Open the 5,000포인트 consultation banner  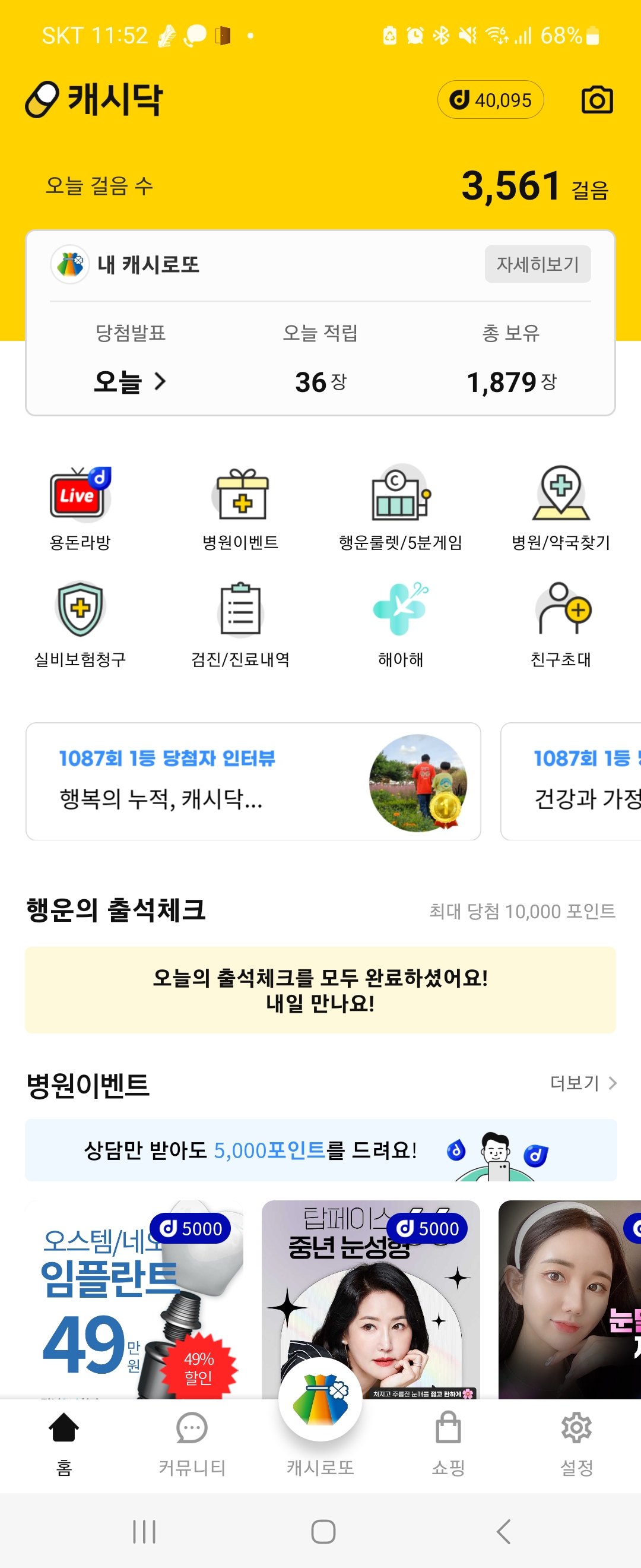[320, 1150]
